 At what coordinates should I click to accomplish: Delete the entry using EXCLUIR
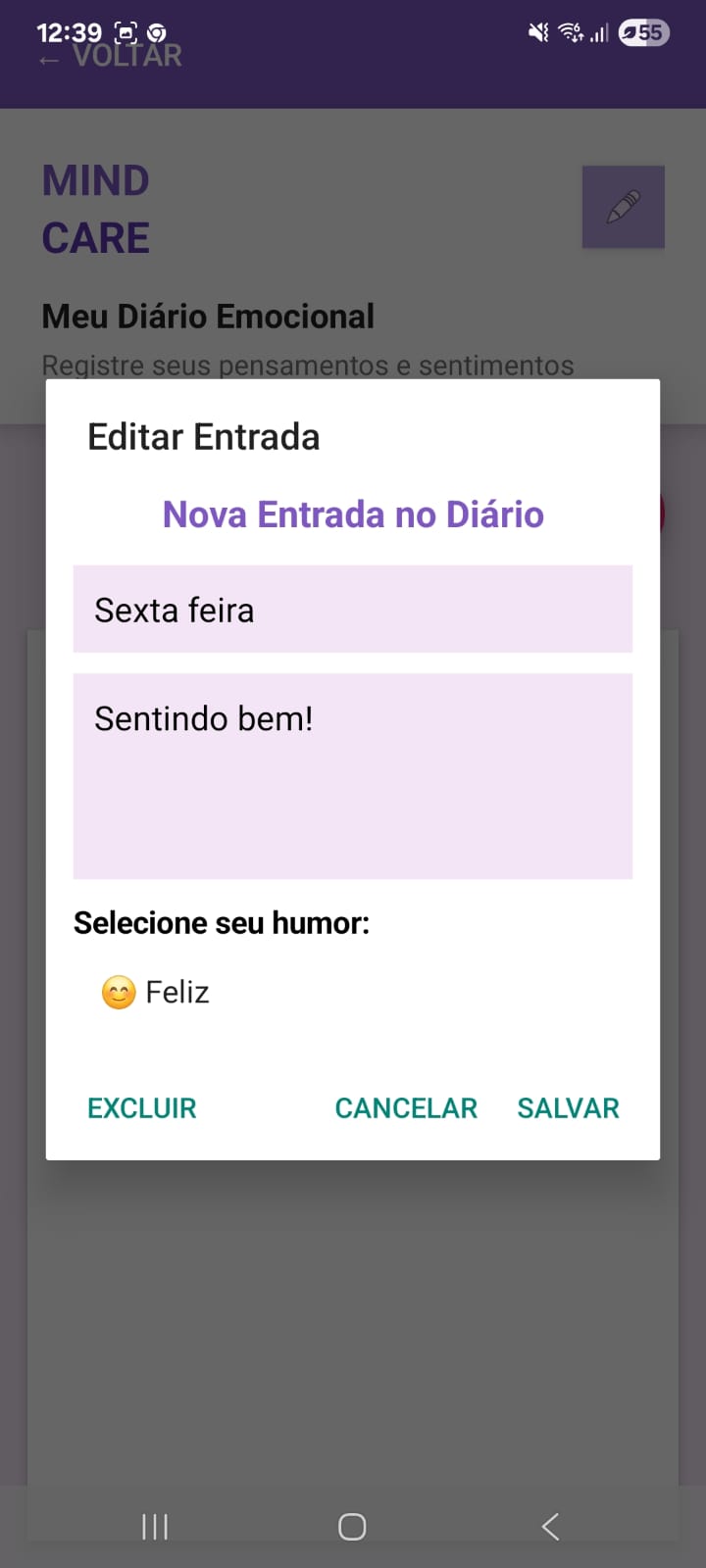point(141,1107)
